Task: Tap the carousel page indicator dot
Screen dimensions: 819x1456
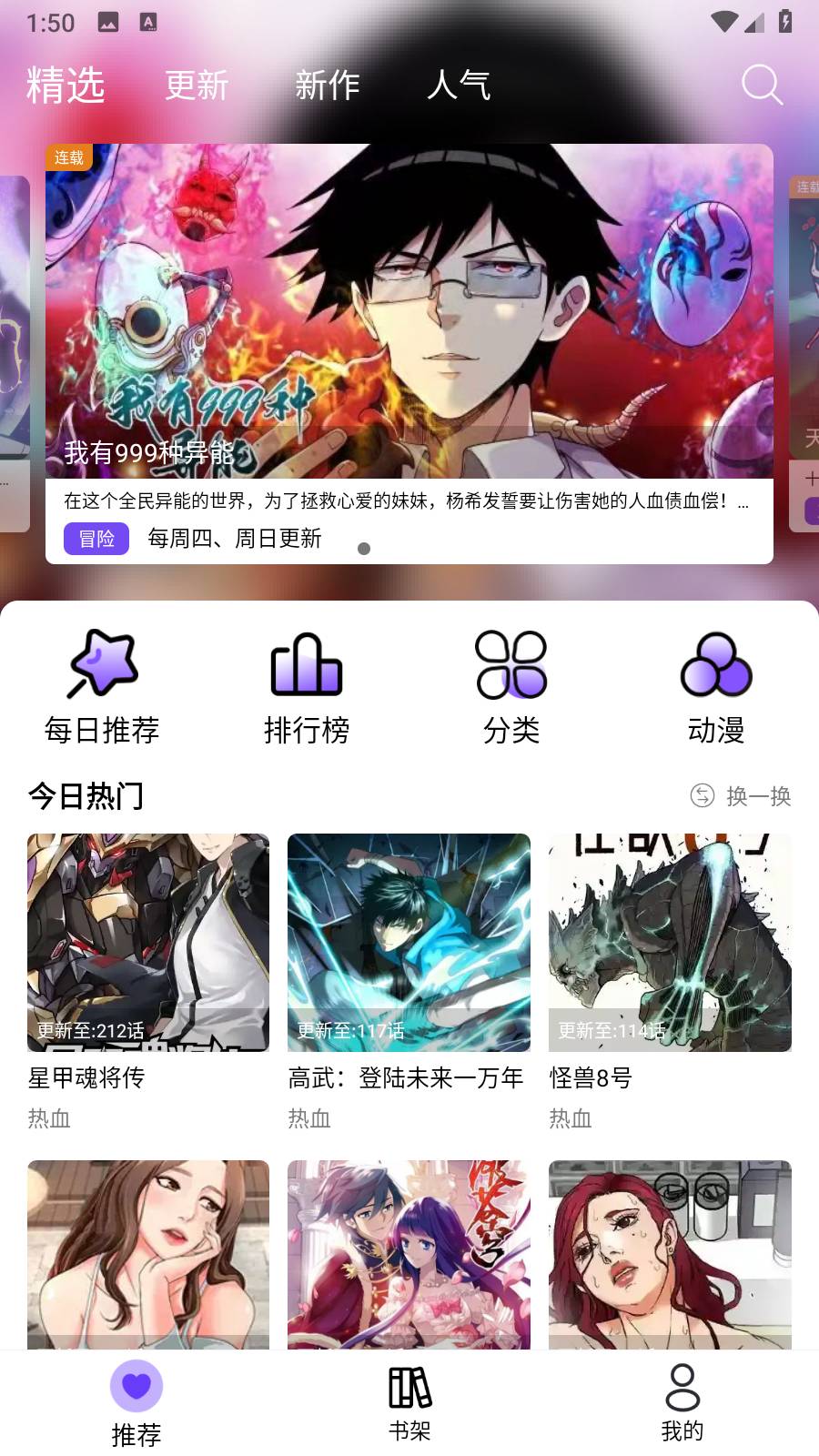Action: [x=364, y=549]
